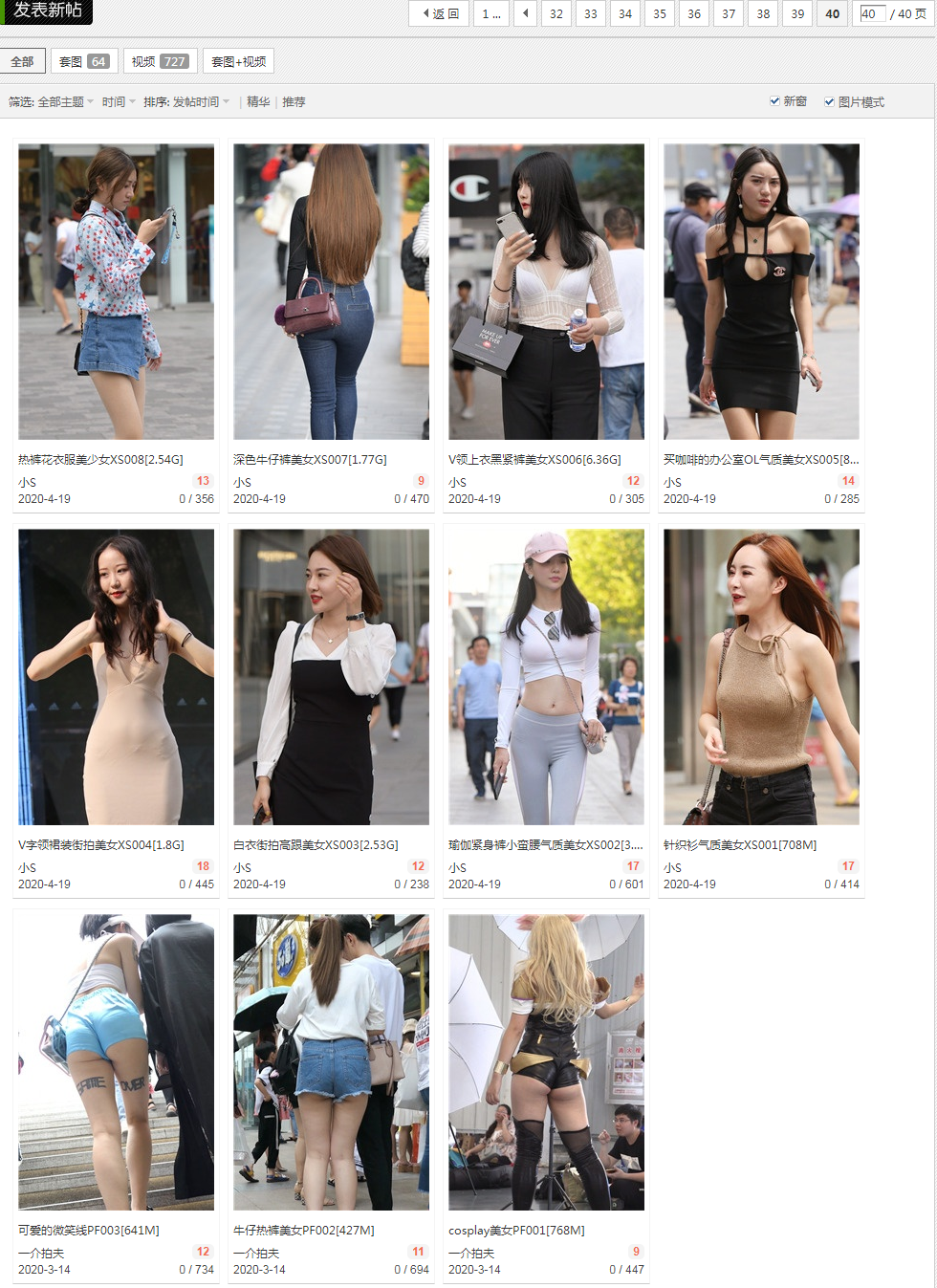Open page 32 of the list
The width and height of the screenshot is (937, 1288).
[x=556, y=14]
